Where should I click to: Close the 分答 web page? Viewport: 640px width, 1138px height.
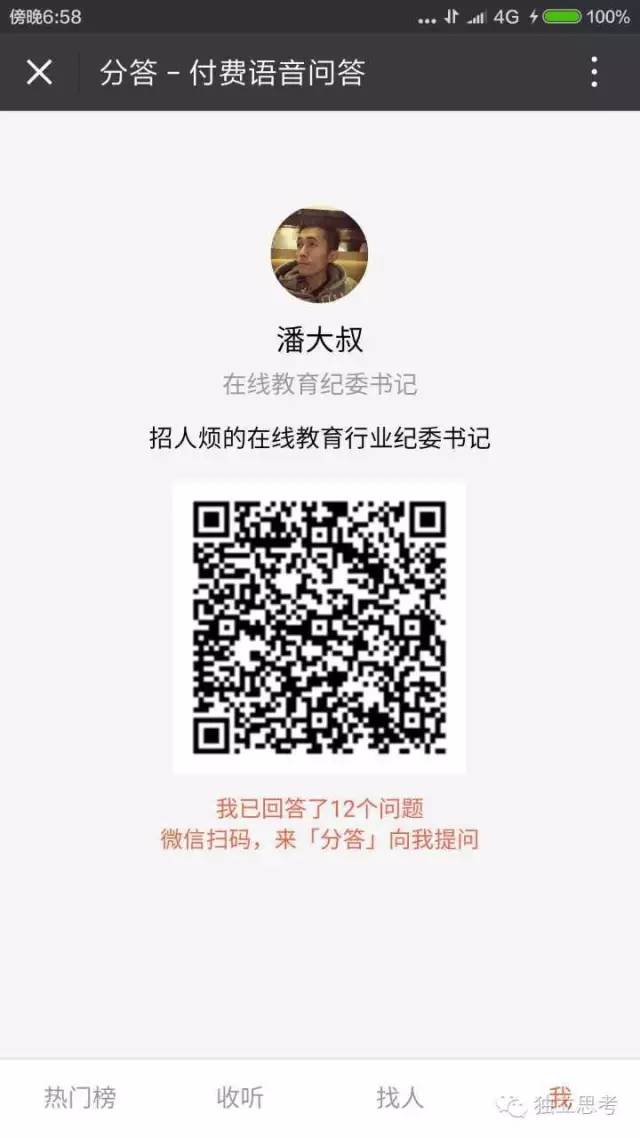(x=39, y=72)
